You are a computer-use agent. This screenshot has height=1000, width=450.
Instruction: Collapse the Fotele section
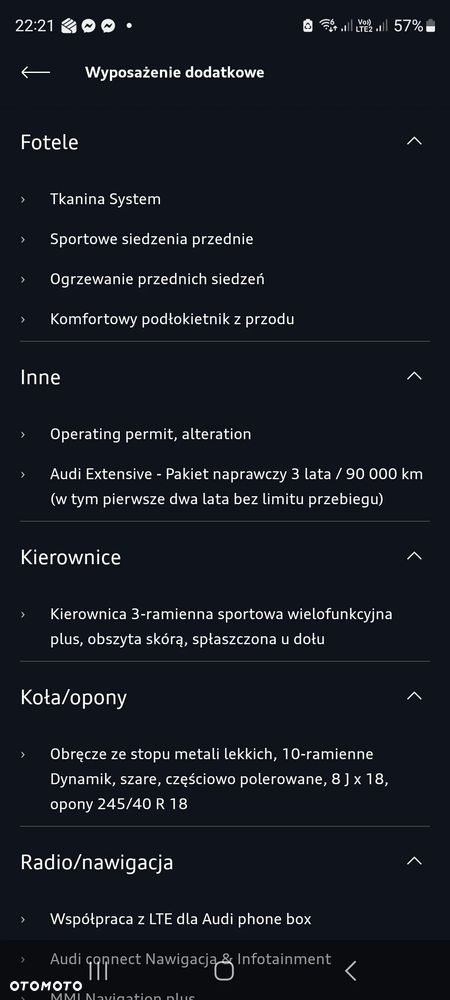coord(414,141)
